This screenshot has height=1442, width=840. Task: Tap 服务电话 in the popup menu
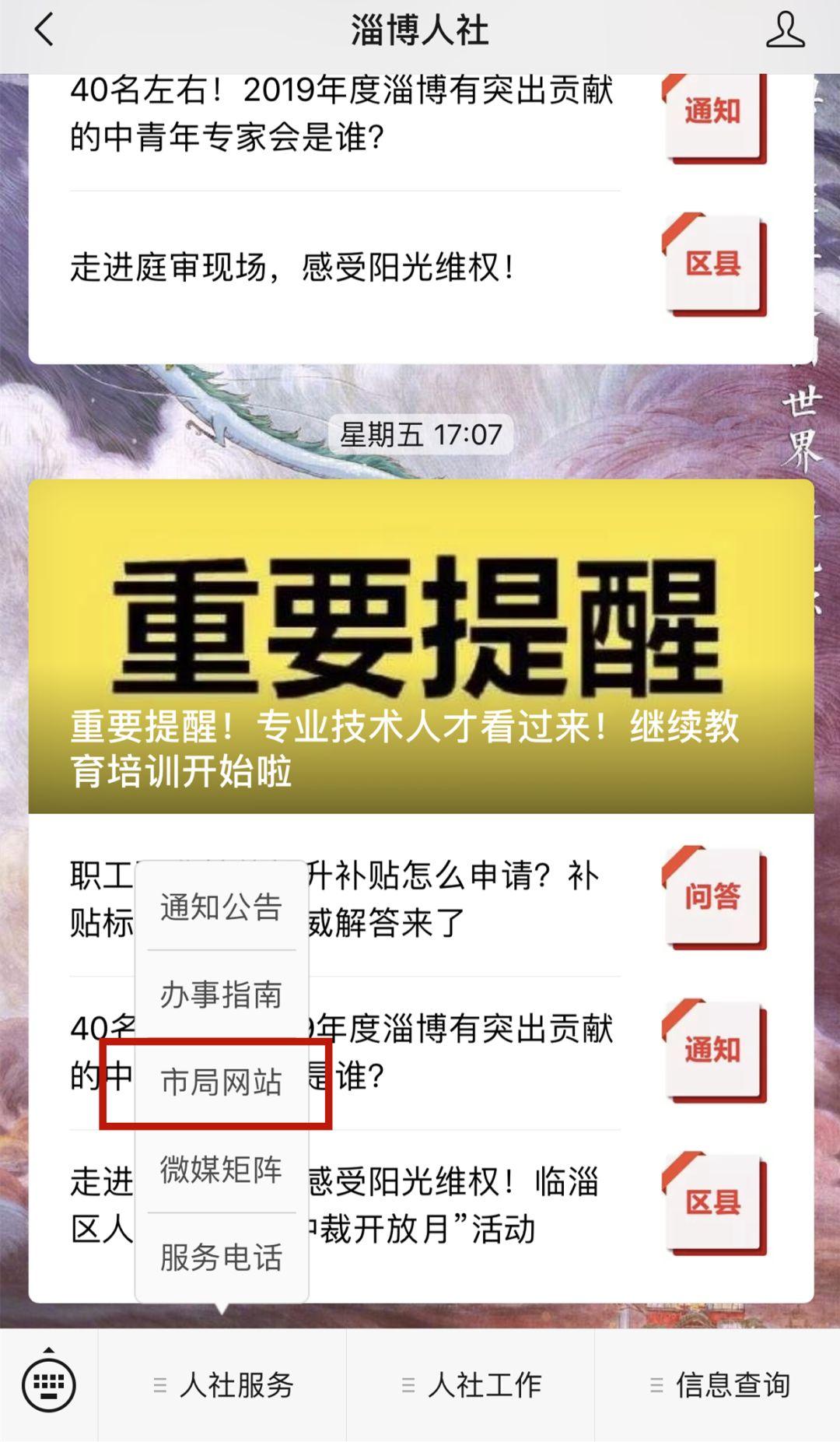pyautogui.click(x=222, y=1257)
